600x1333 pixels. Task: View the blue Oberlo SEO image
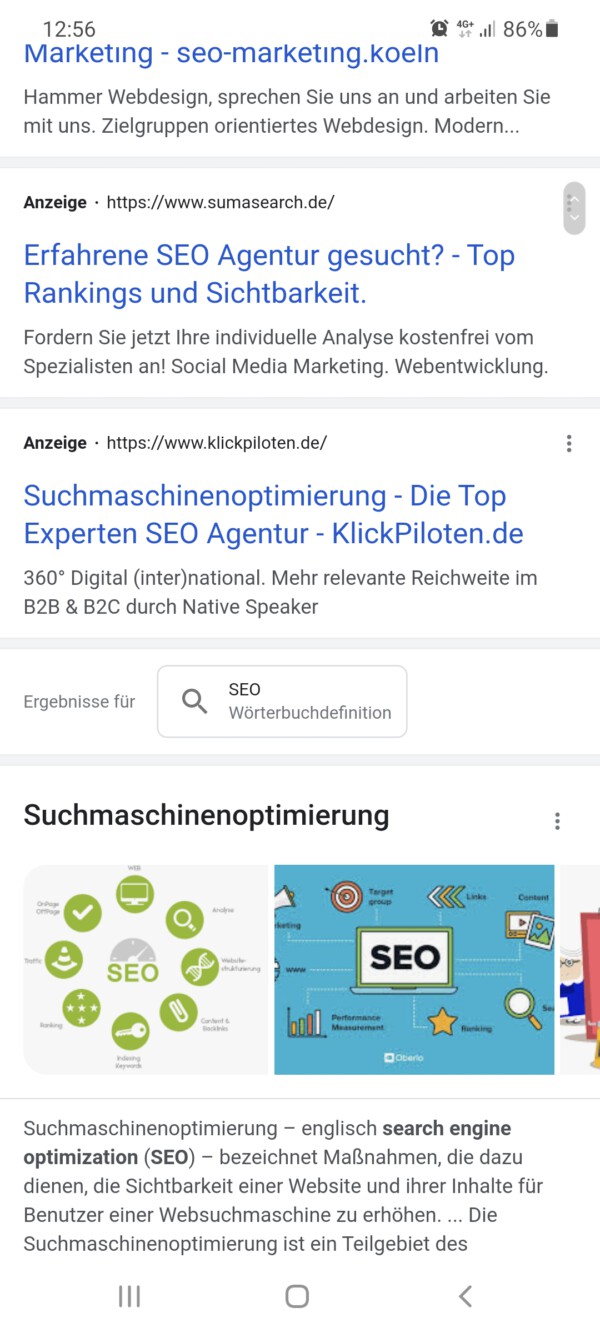(414, 969)
